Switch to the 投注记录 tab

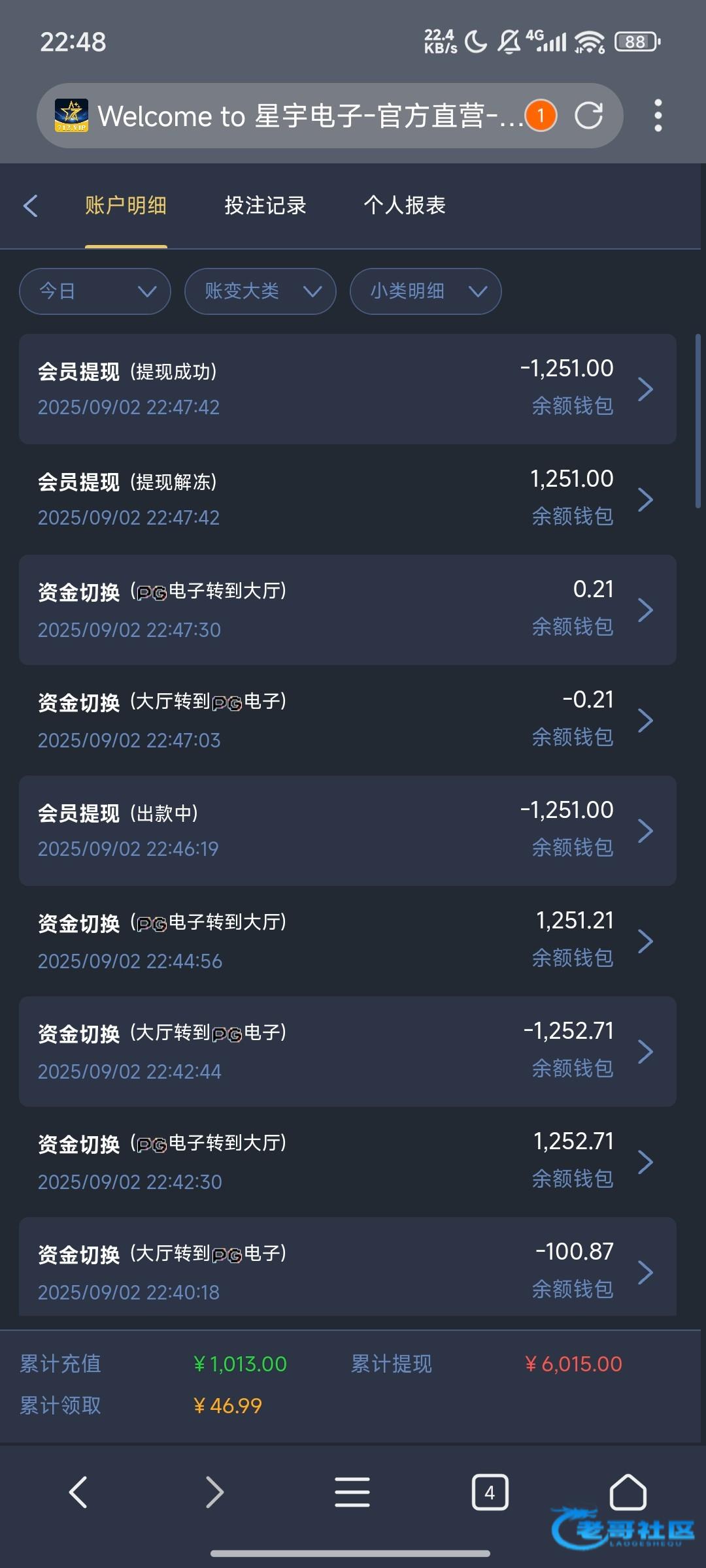pos(265,206)
